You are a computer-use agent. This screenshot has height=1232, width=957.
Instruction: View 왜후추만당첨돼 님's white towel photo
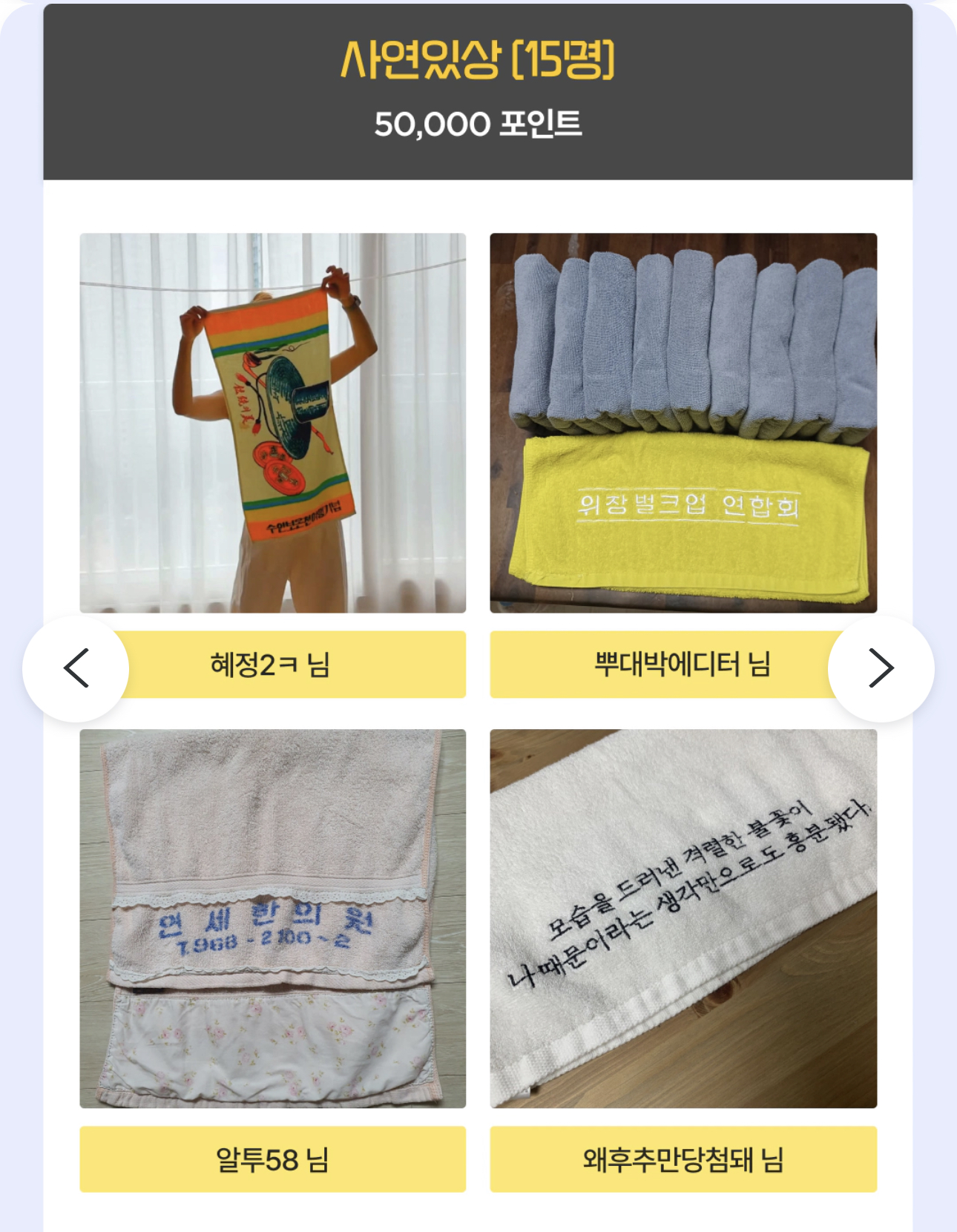point(683,918)
